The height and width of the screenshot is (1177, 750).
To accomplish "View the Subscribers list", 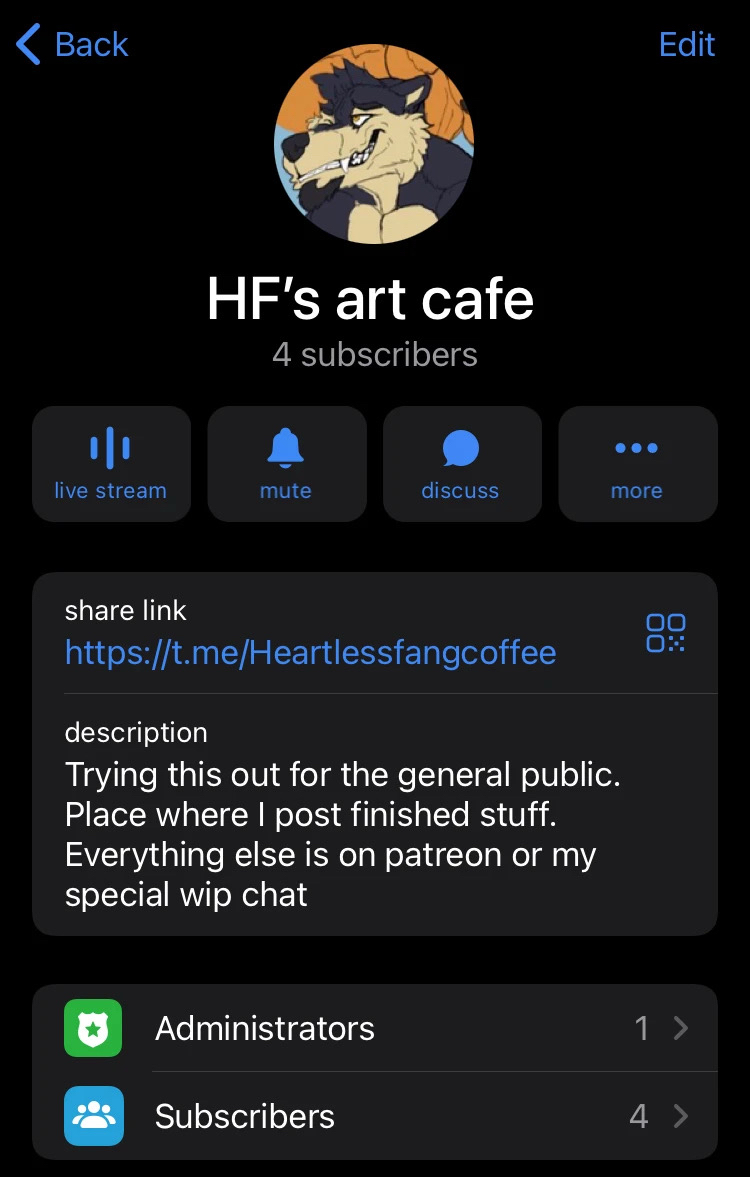I will click(374, 1116).
